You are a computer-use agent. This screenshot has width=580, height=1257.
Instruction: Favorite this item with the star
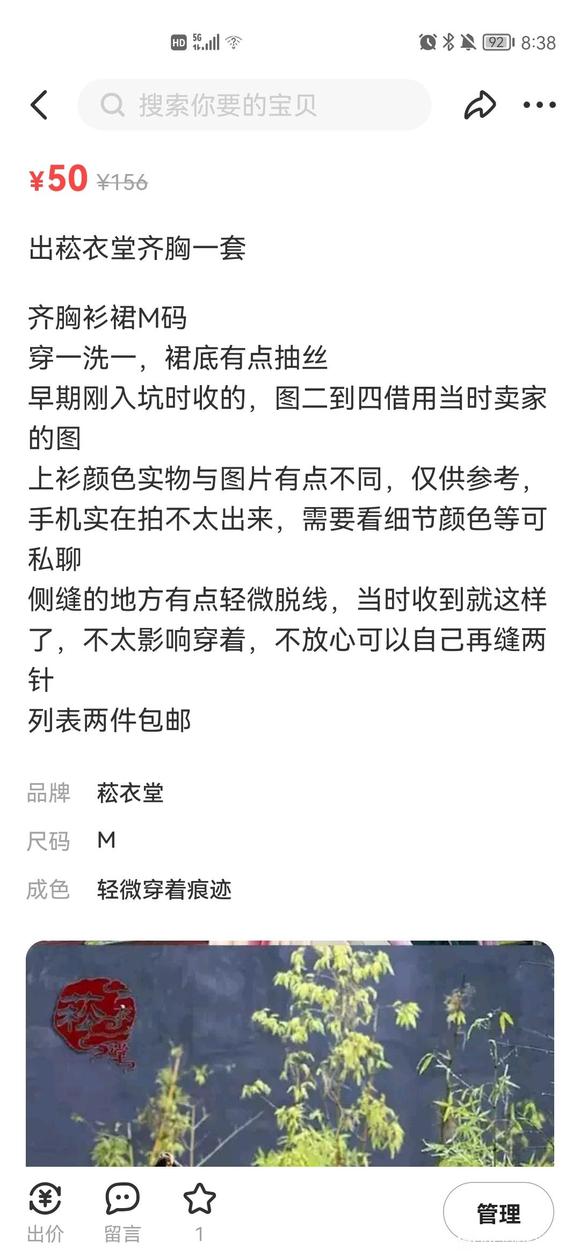coord(199,1212)
